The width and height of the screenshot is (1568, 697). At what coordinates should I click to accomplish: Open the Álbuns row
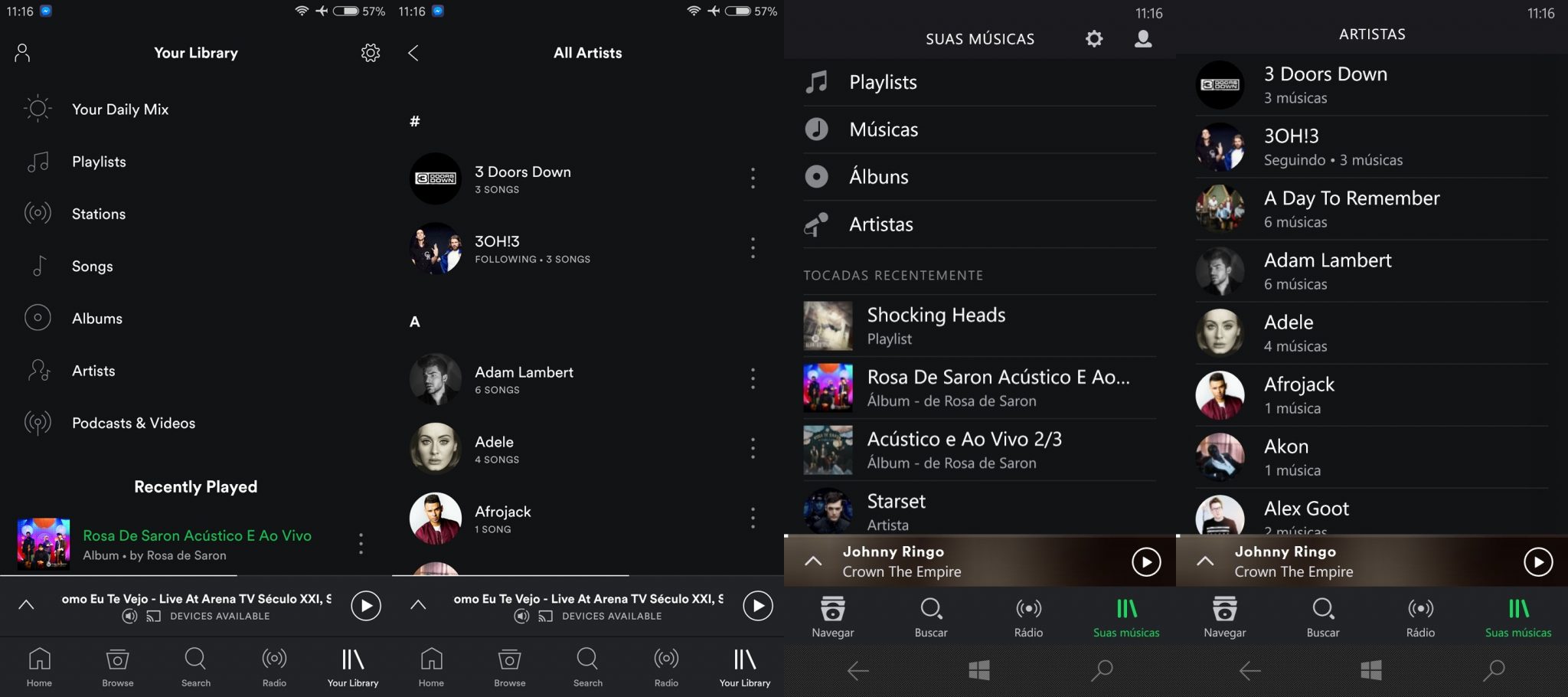(878, 177)
